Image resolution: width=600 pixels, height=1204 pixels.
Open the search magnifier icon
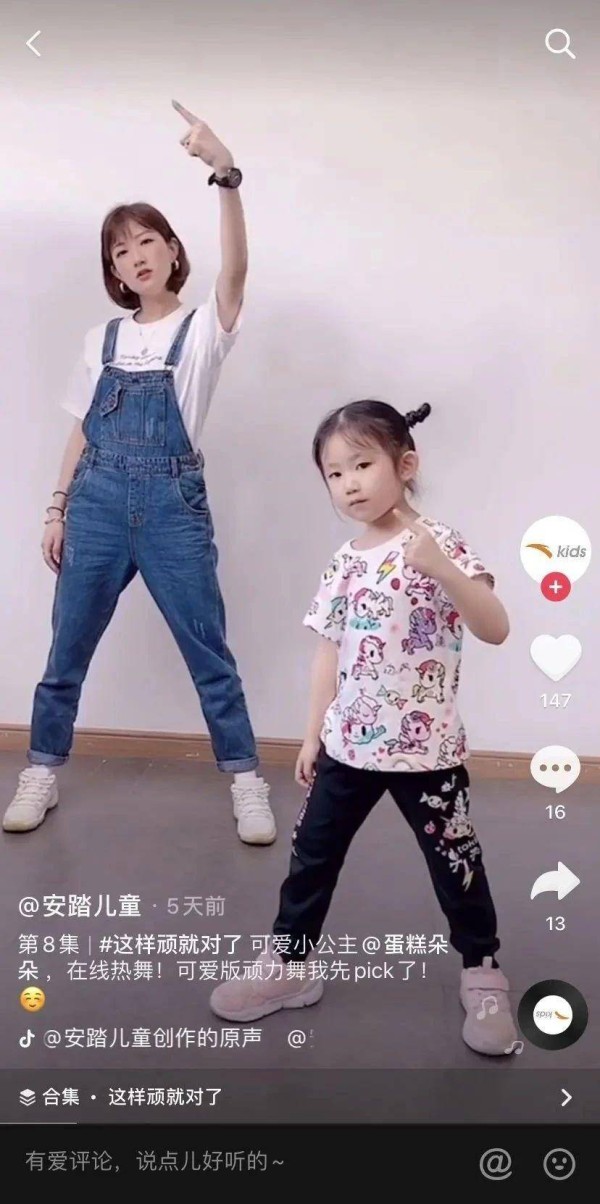(559, 44)
